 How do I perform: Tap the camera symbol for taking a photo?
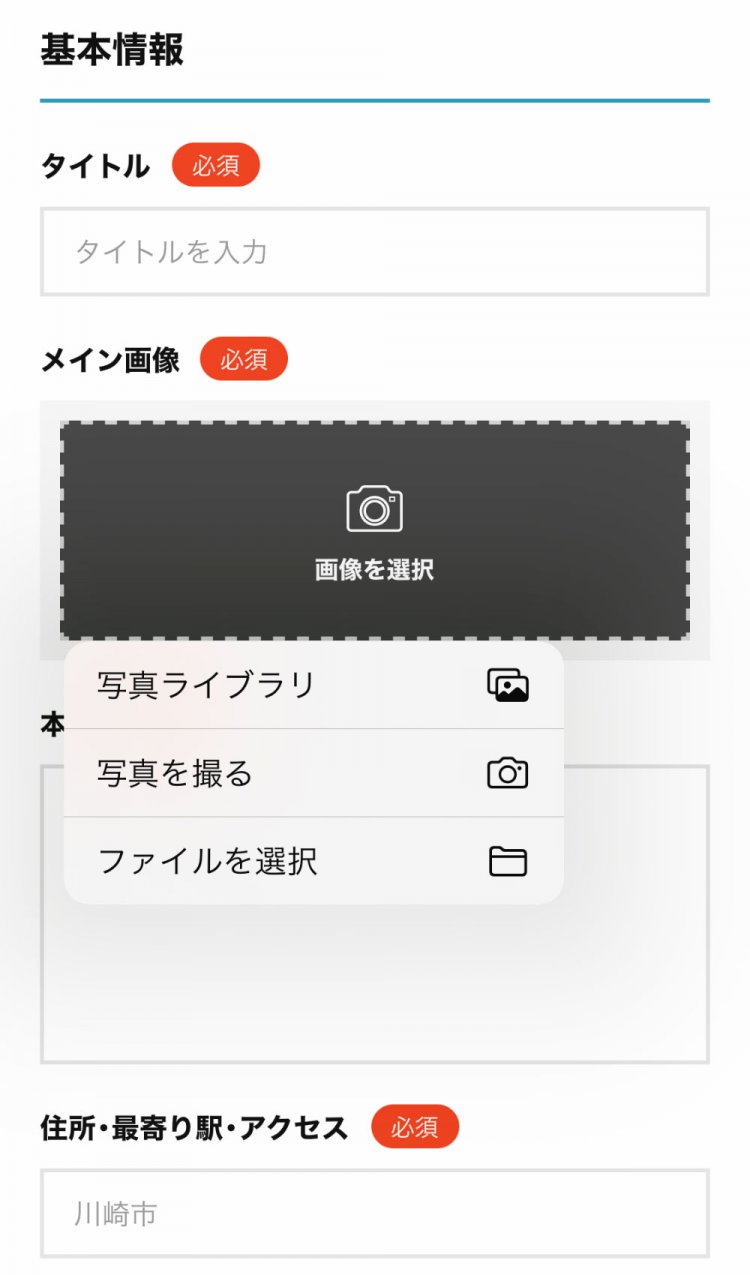coord(510,773)
